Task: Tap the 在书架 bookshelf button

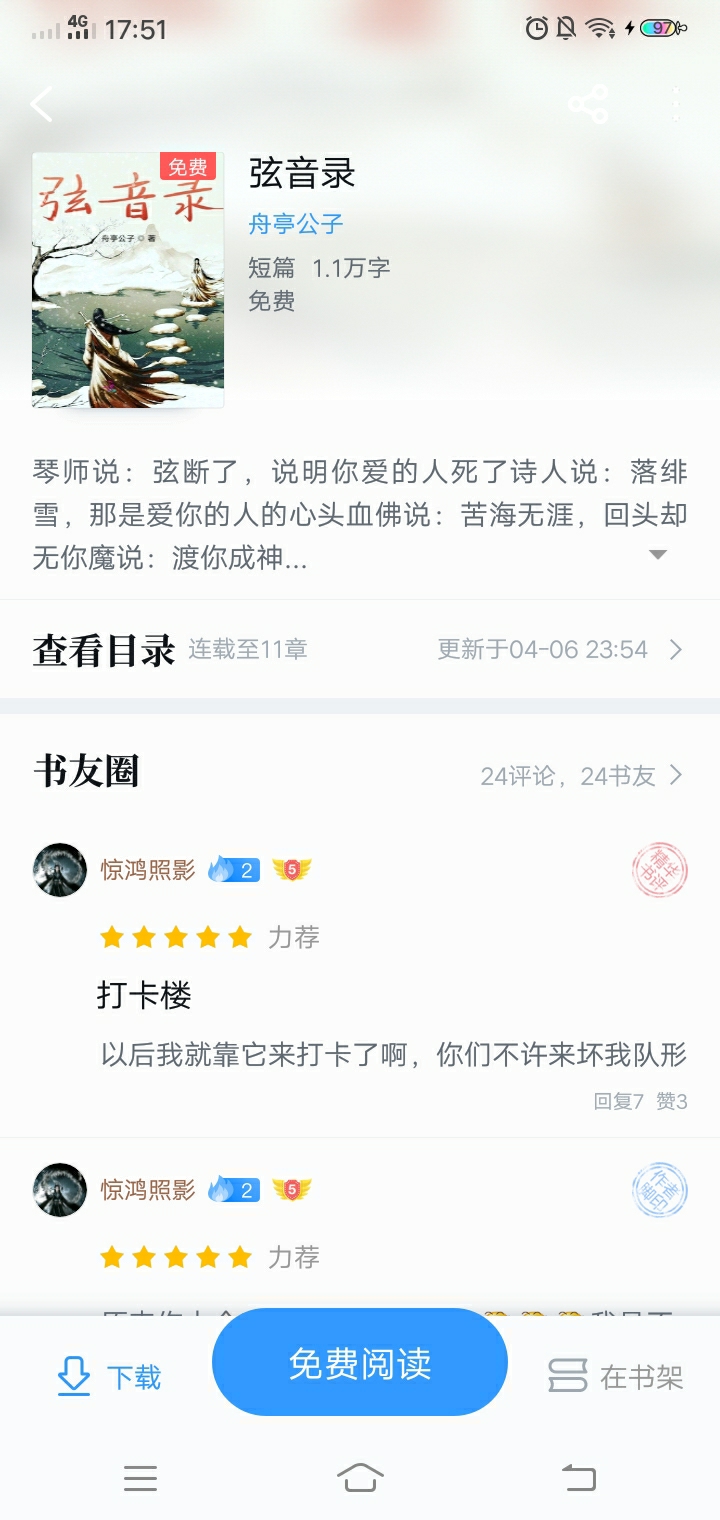Action: 616,1377
